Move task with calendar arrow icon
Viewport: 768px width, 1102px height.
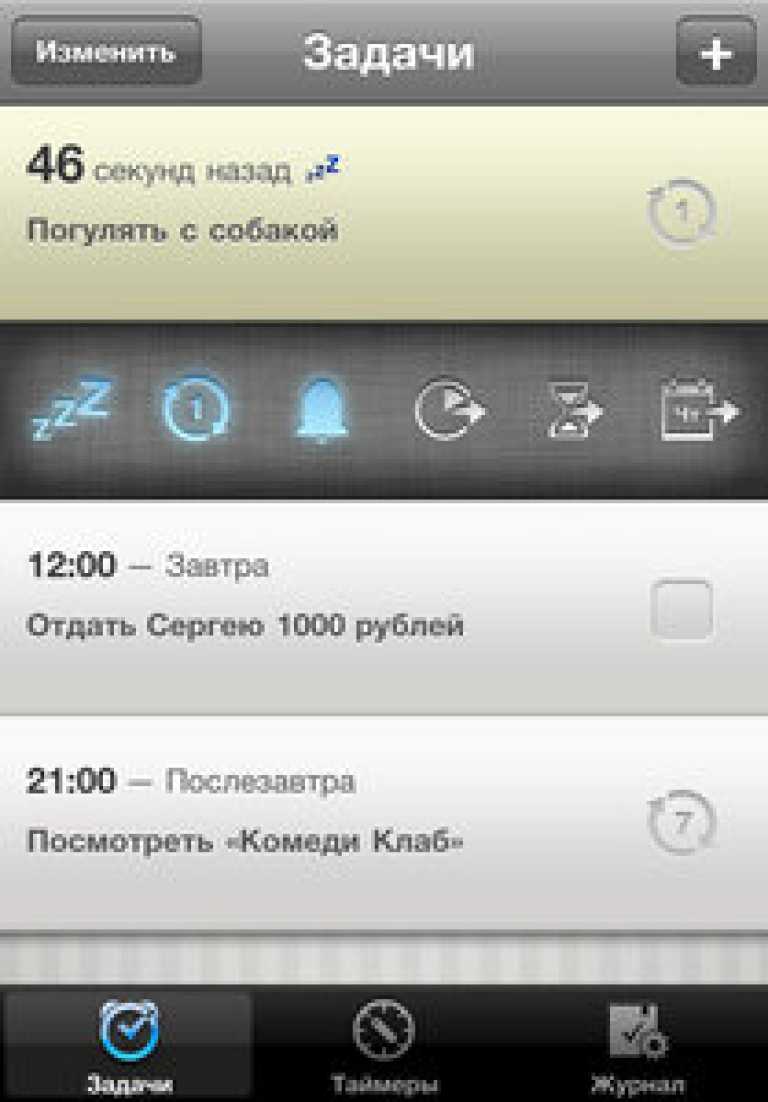coord(698,410)
